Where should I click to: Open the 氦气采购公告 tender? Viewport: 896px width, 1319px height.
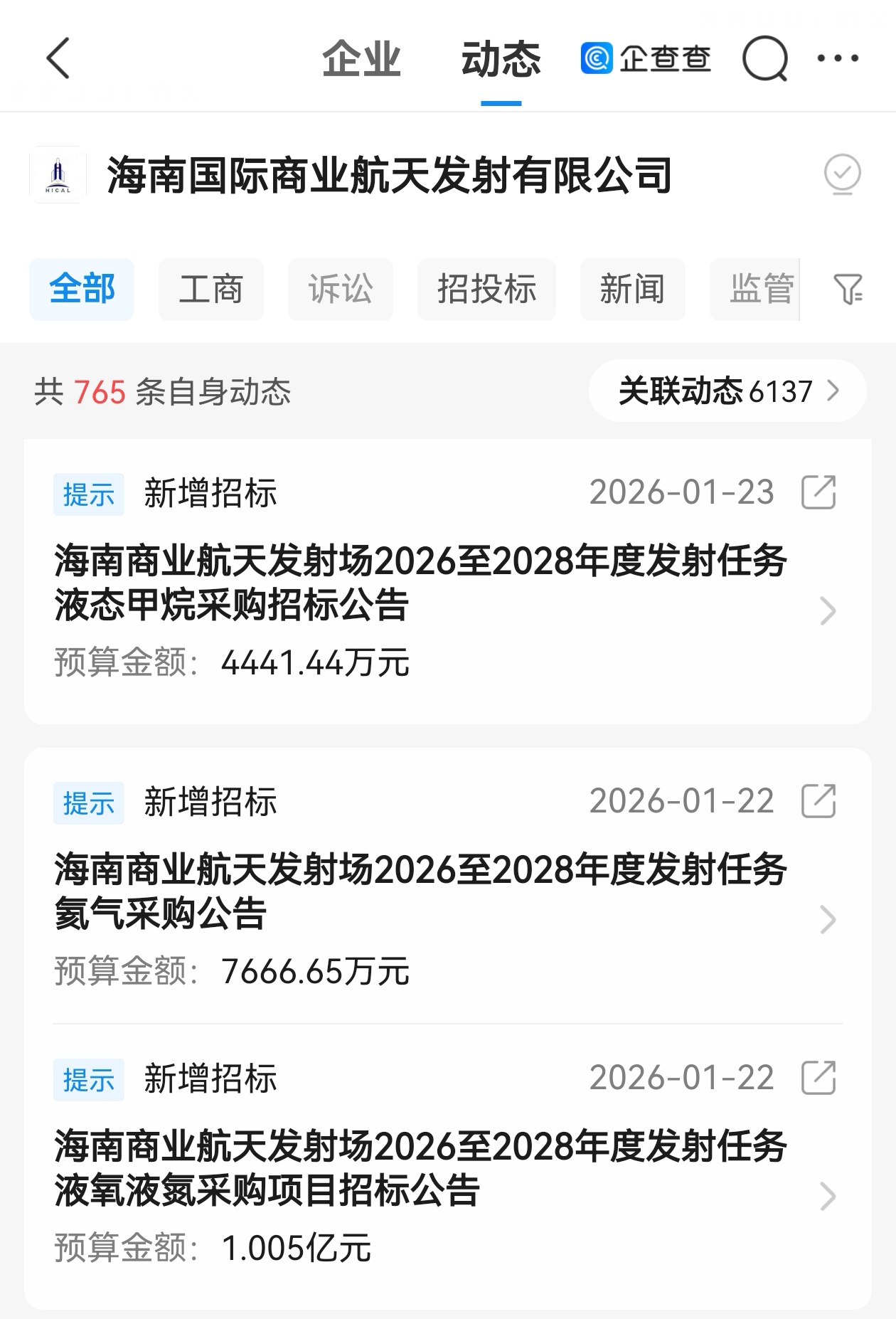pyautogui.click(x=420, y=892)
